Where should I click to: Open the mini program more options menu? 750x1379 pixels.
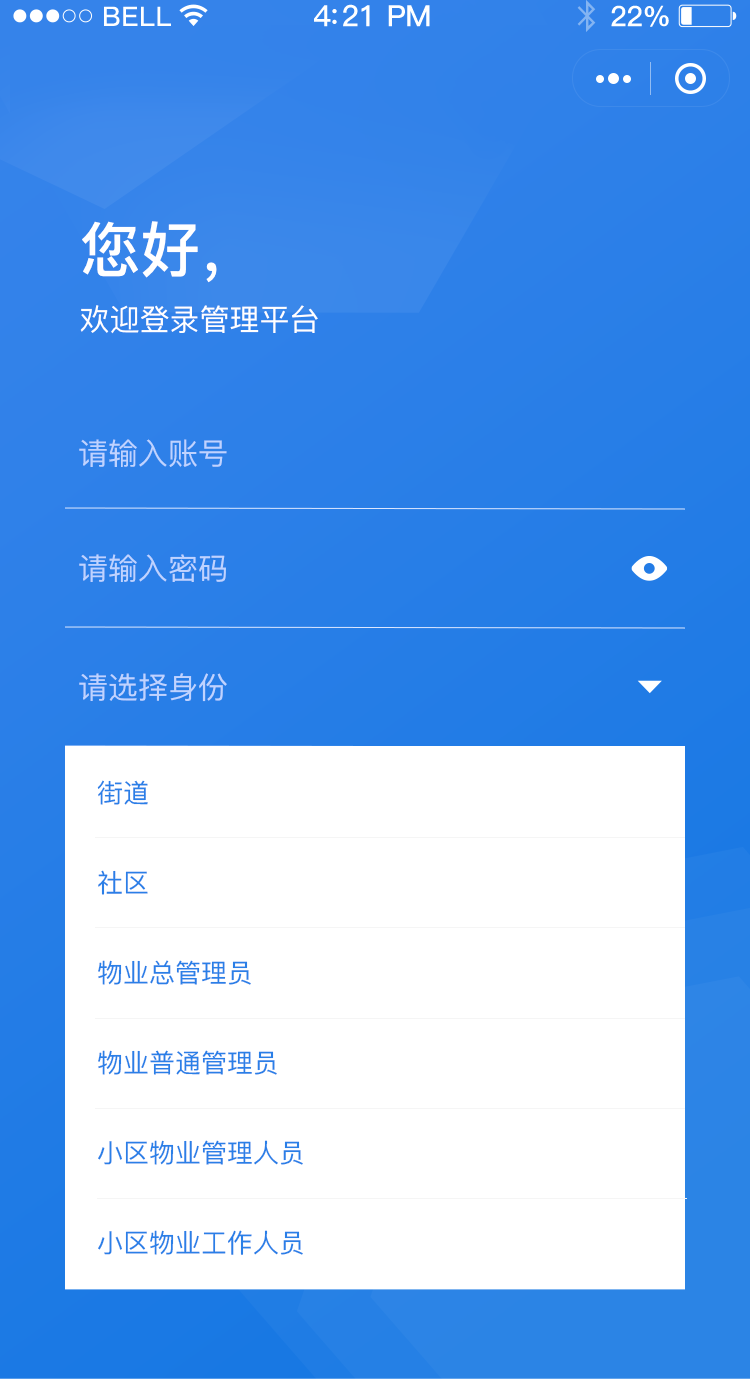coord(613,79)
